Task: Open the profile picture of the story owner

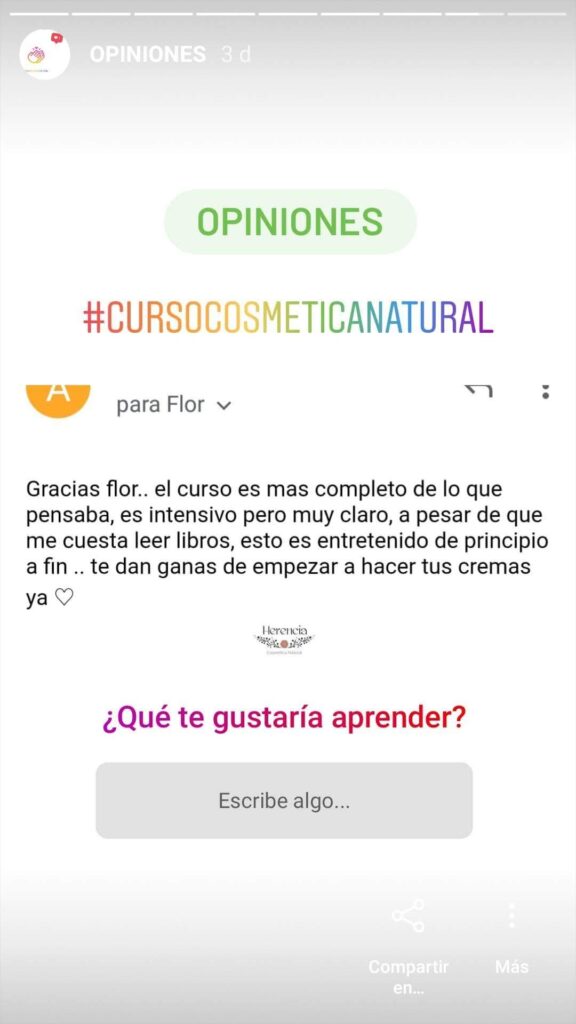Action: (45, 55)
